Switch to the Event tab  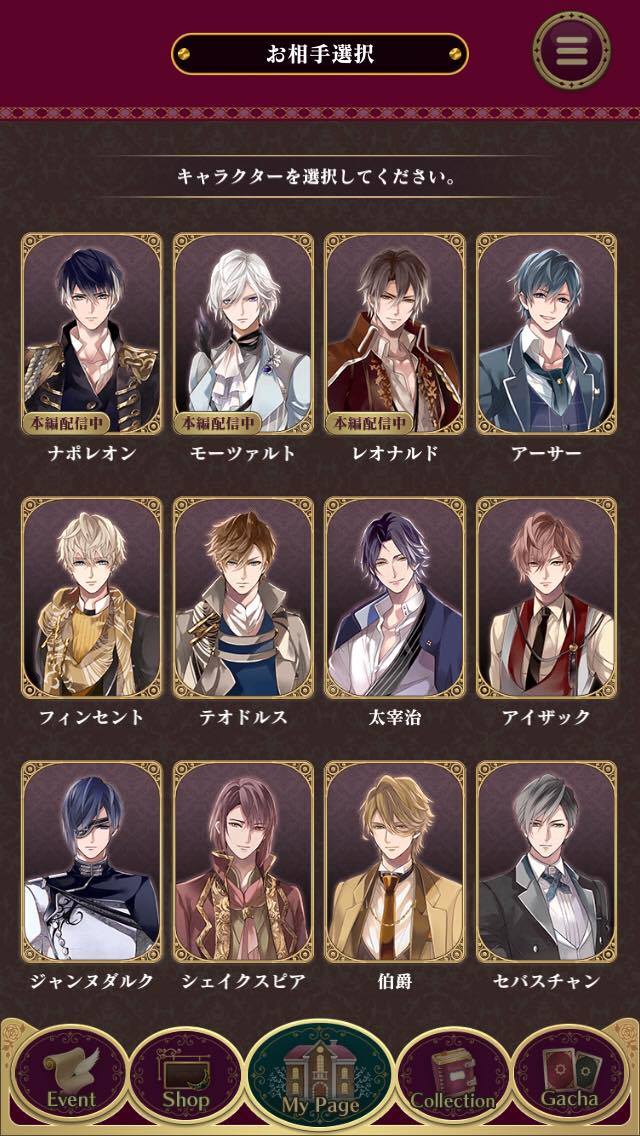[71, 1077]
